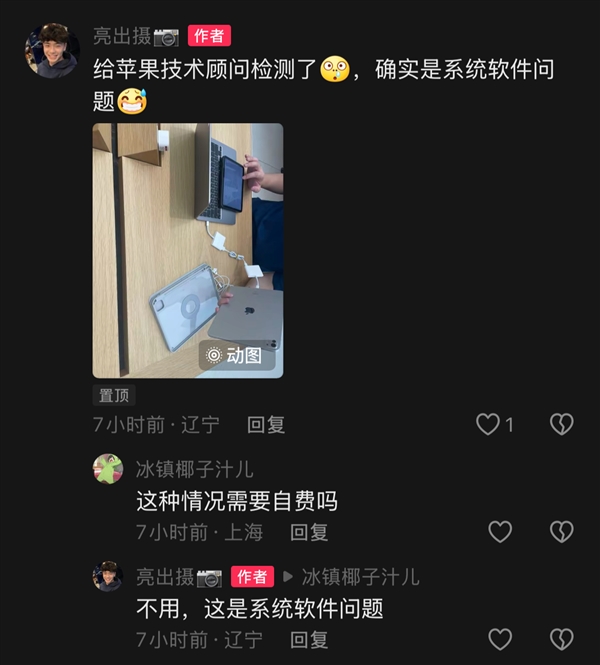600x665 pixels.
Task: Reply to the pinned comment by 亮出摄
Action: (266, 425)
